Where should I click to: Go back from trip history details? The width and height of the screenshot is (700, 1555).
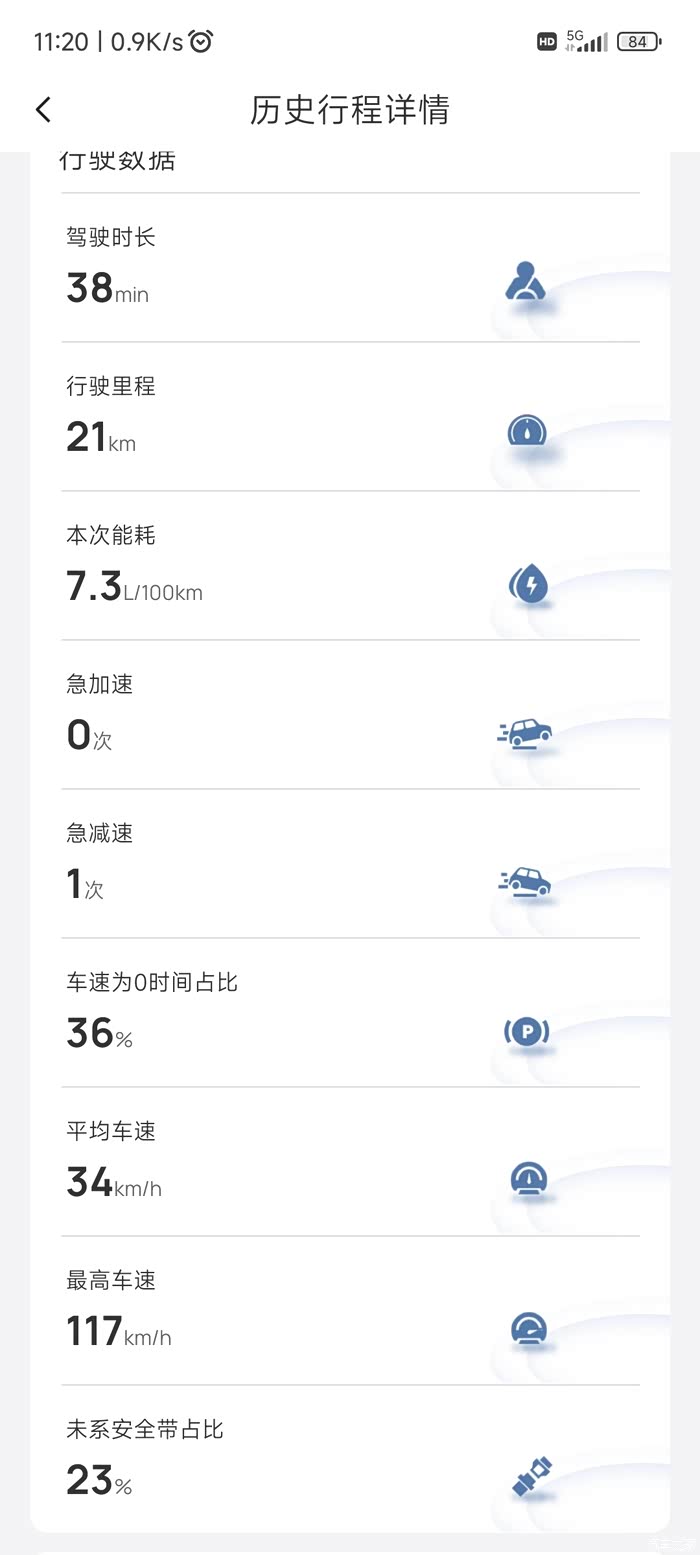click(x=43, y=109)
